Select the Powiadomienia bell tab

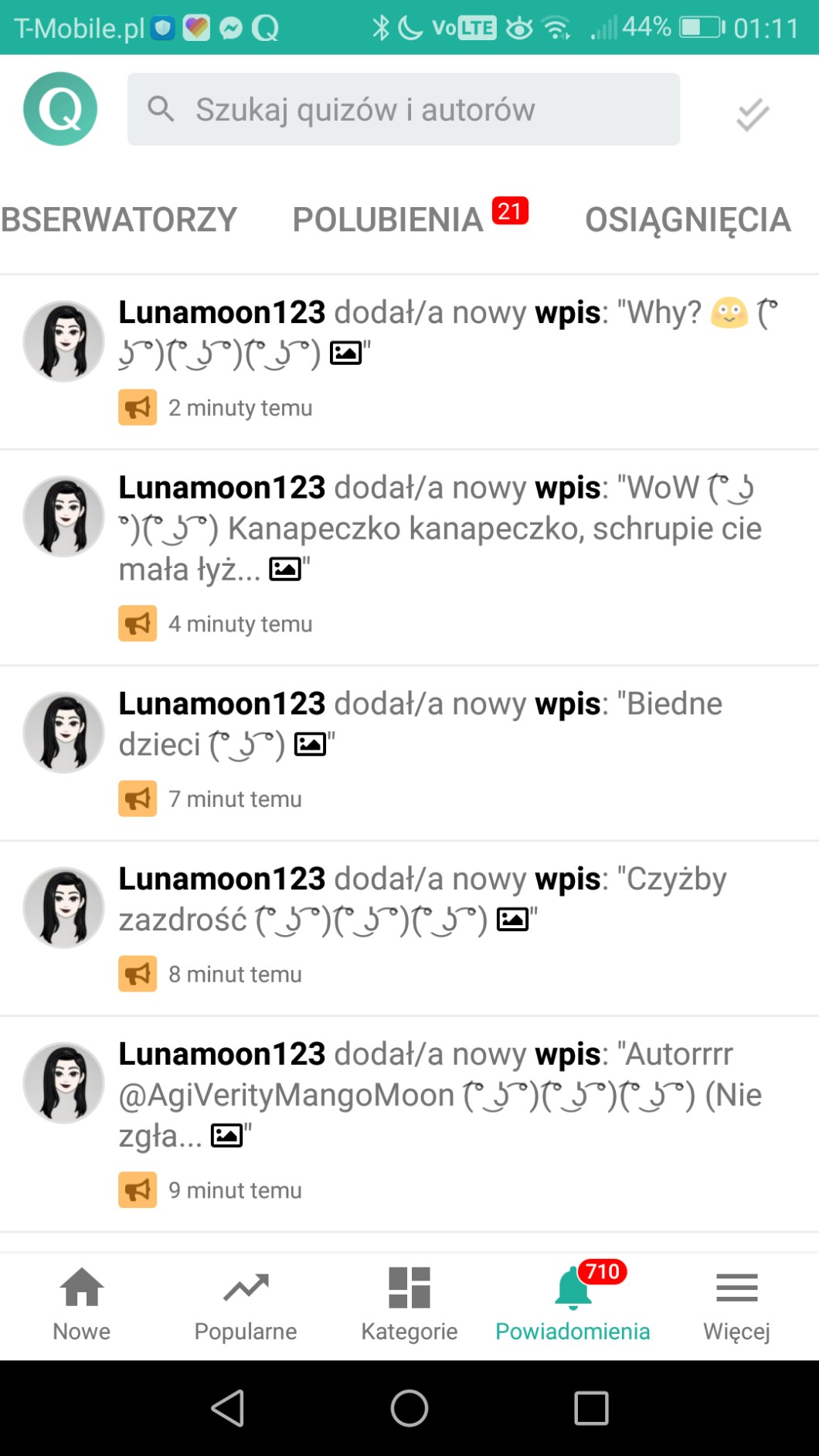[573, 1303]
